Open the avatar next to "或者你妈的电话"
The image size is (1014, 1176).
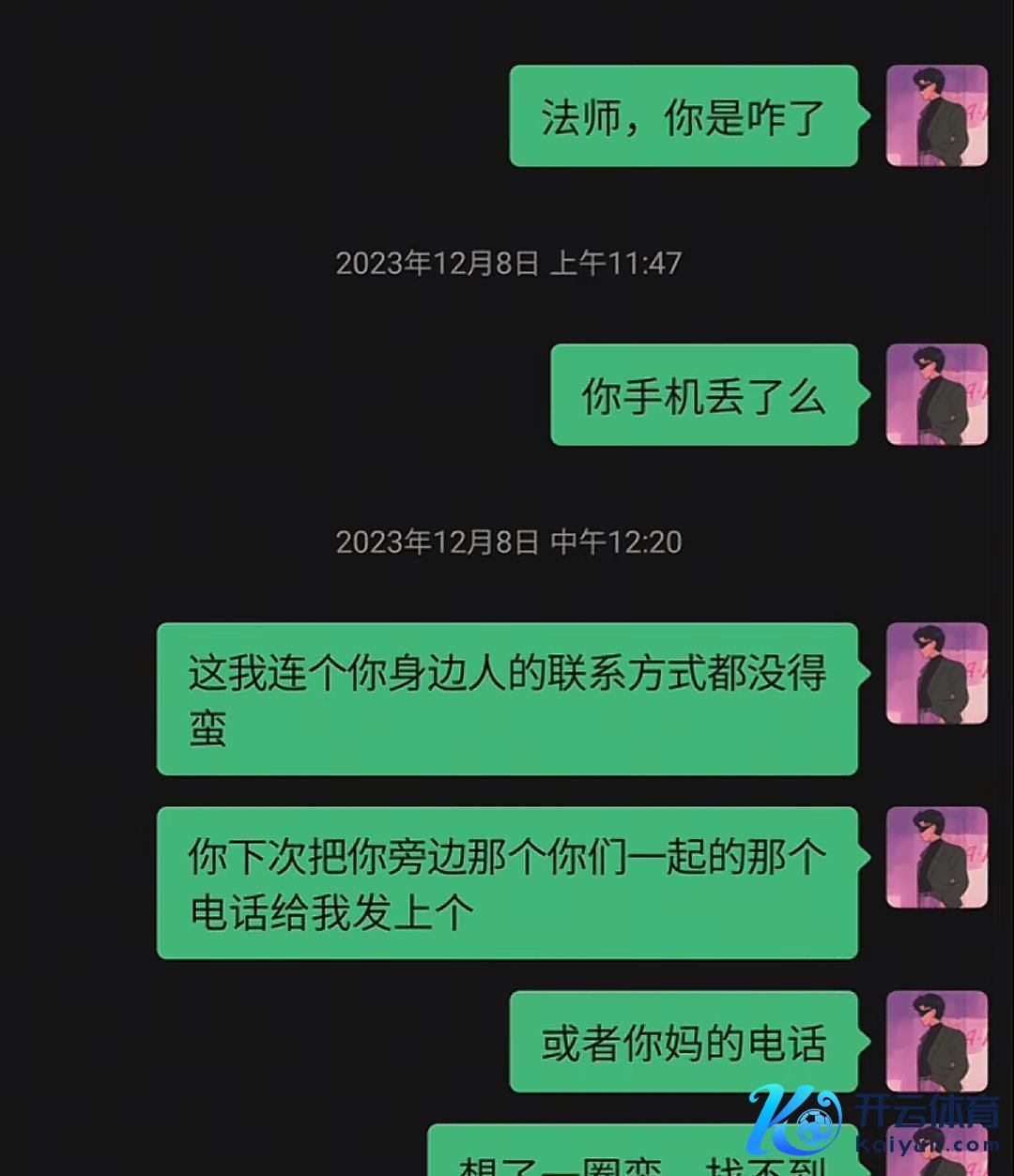[x=936, y=1041]
